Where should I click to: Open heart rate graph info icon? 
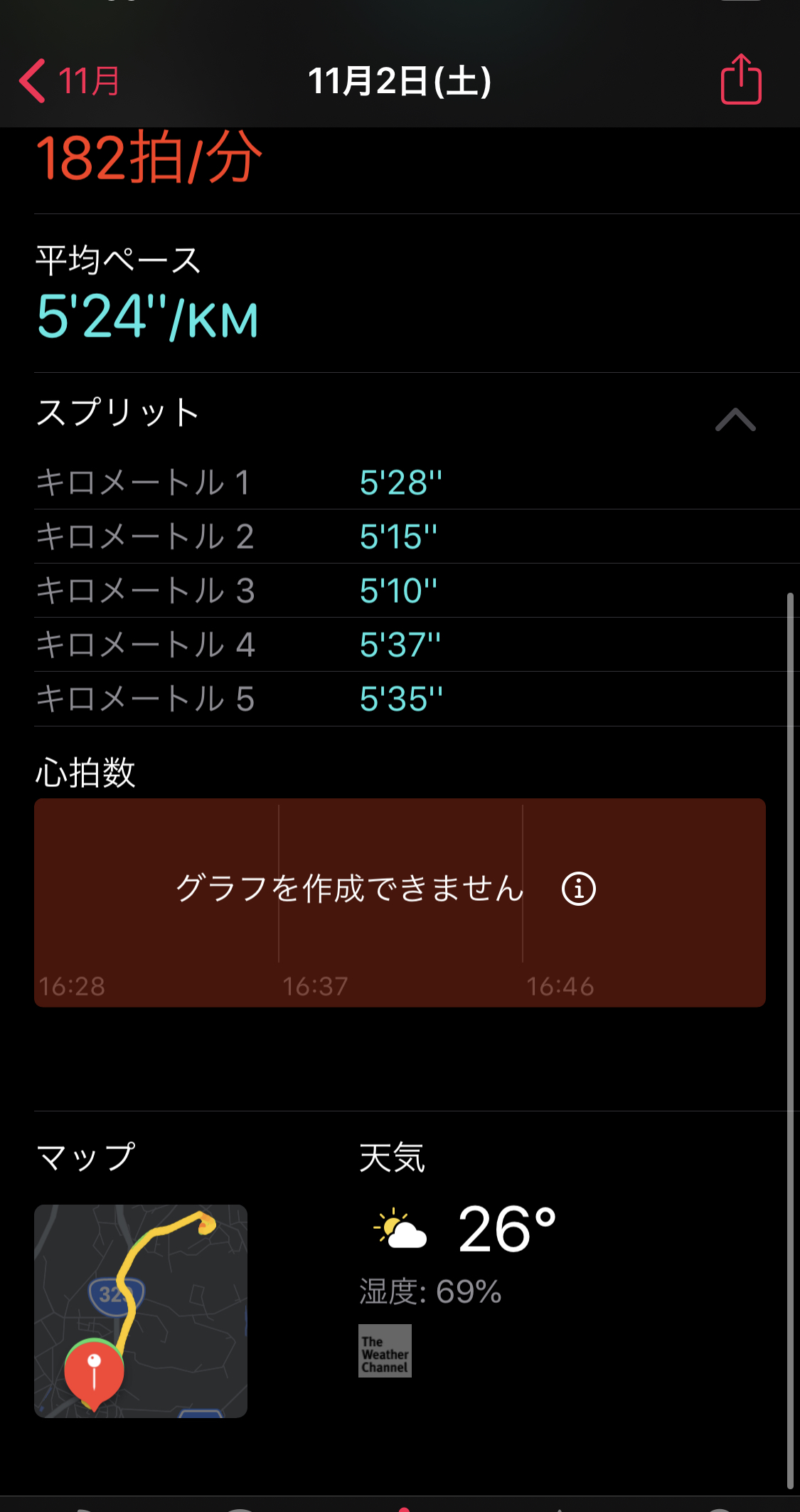click(579, 889)
